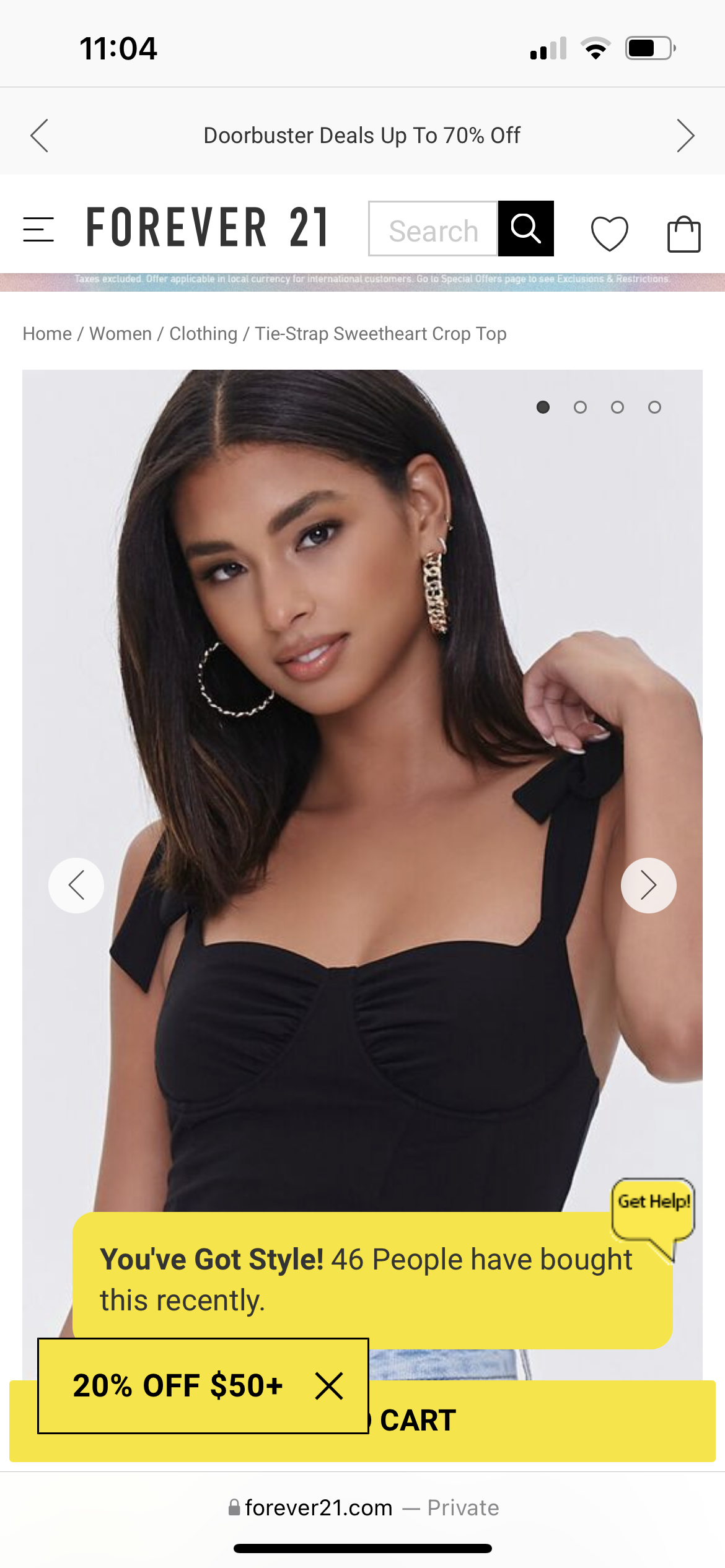This screenshot has height=1568, width=725.
Task: View previous product photo
Action: tap(76, 885)
